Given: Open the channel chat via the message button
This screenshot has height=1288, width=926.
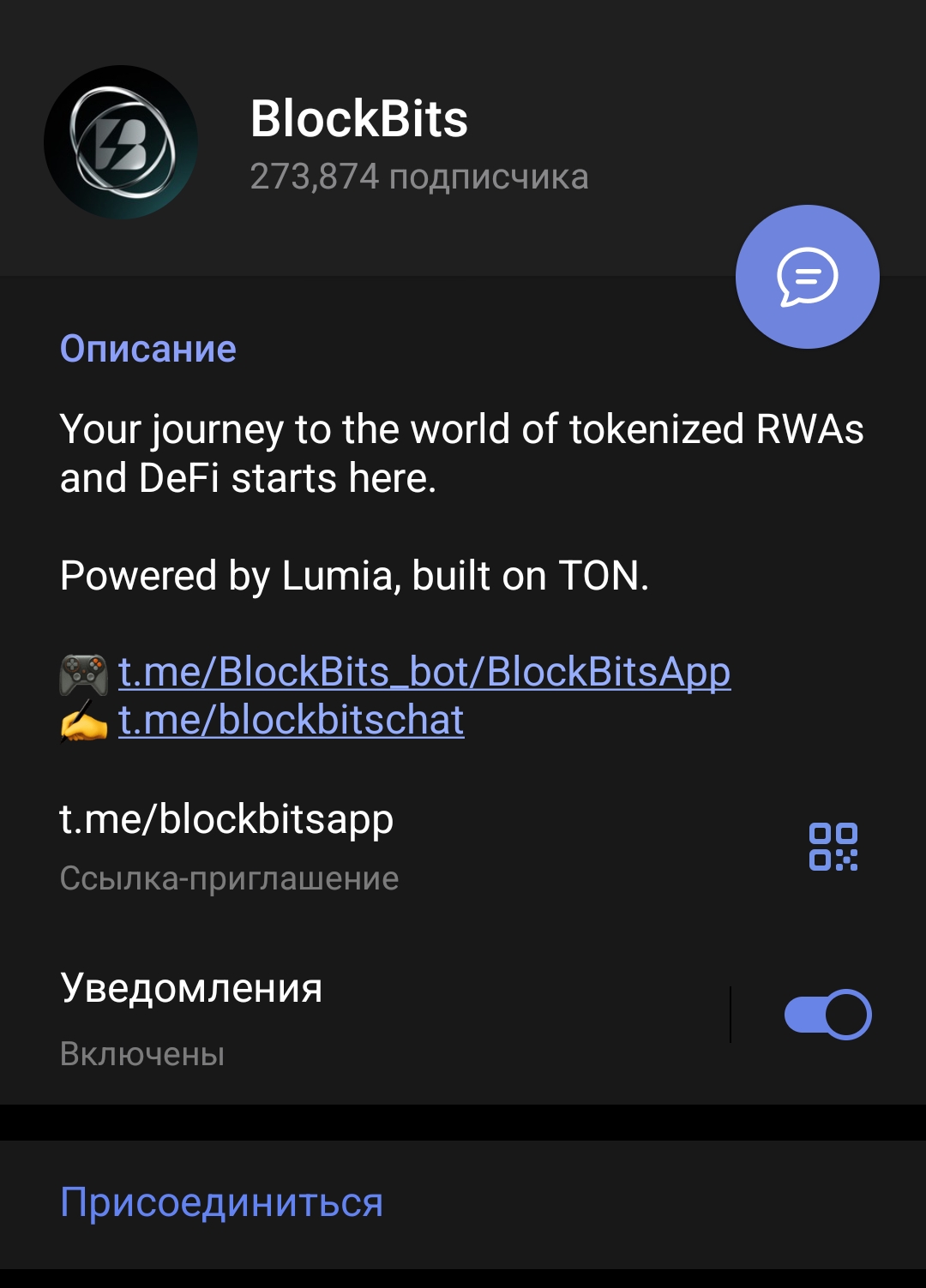Looking at the screenshot, I should 807,277.
